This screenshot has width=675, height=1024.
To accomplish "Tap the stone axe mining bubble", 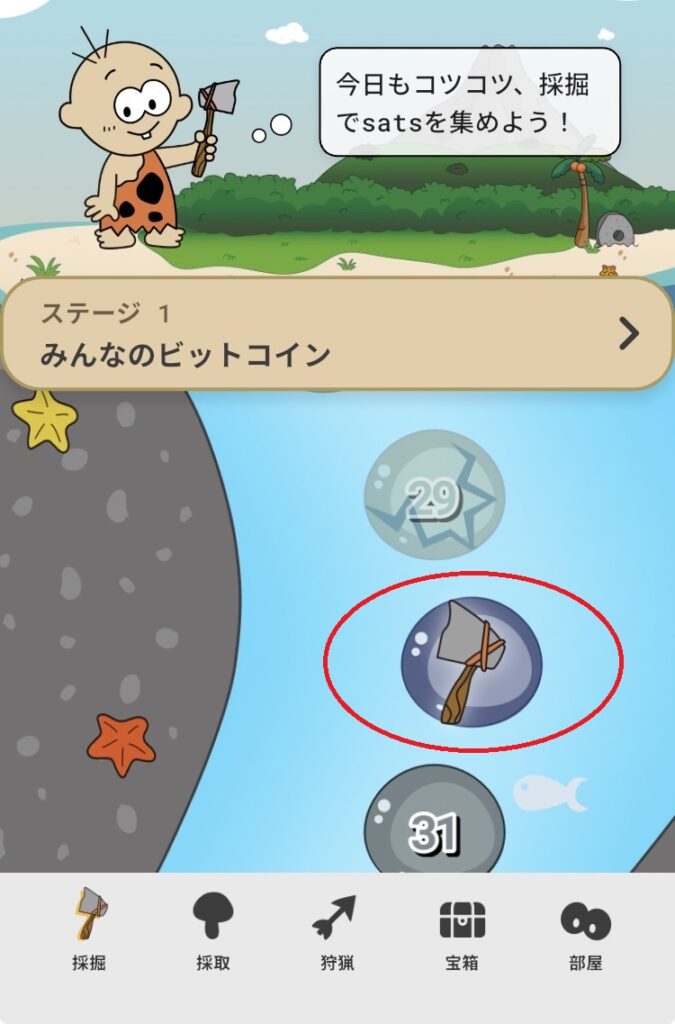I will pyautogui.click(x=471, y=662).
